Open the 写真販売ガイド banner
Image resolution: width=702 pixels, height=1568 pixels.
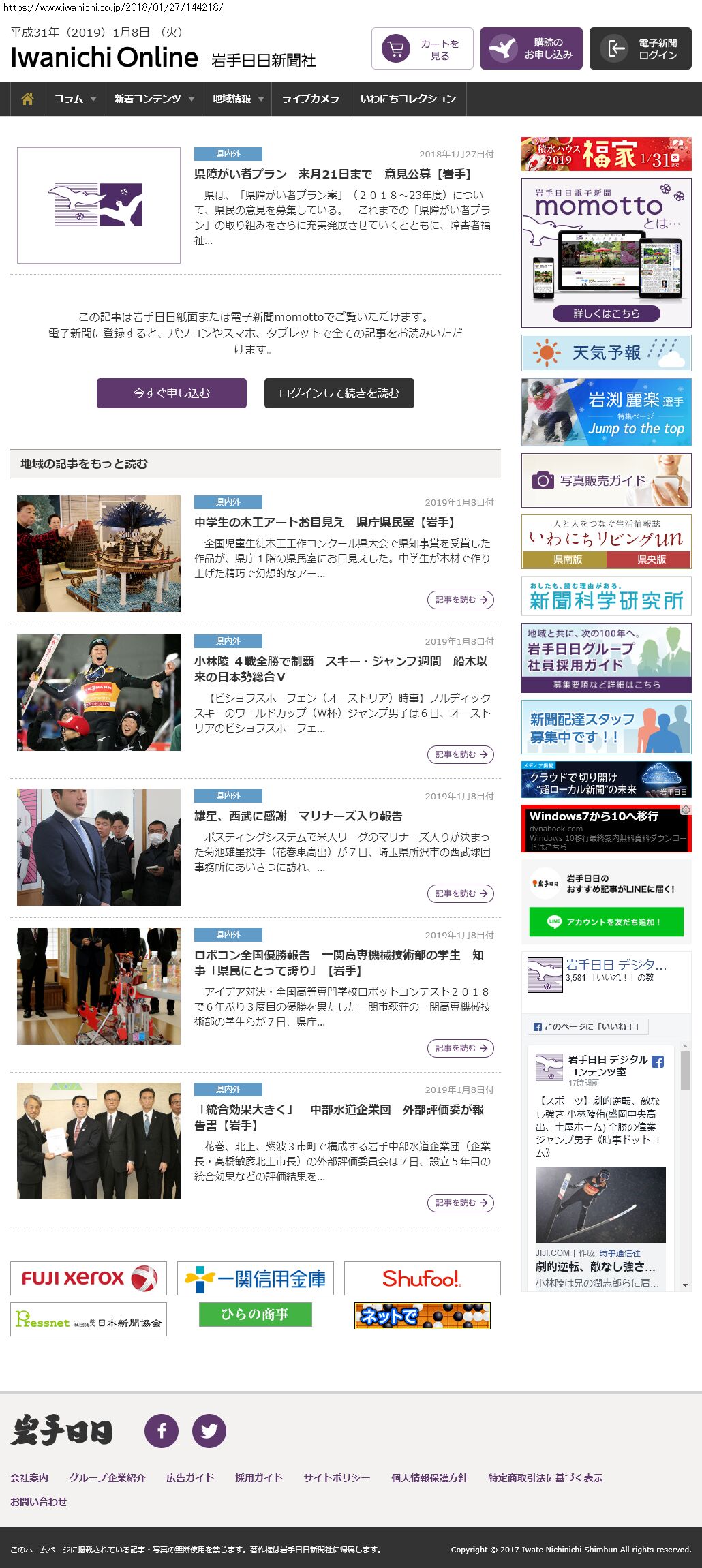607,480
